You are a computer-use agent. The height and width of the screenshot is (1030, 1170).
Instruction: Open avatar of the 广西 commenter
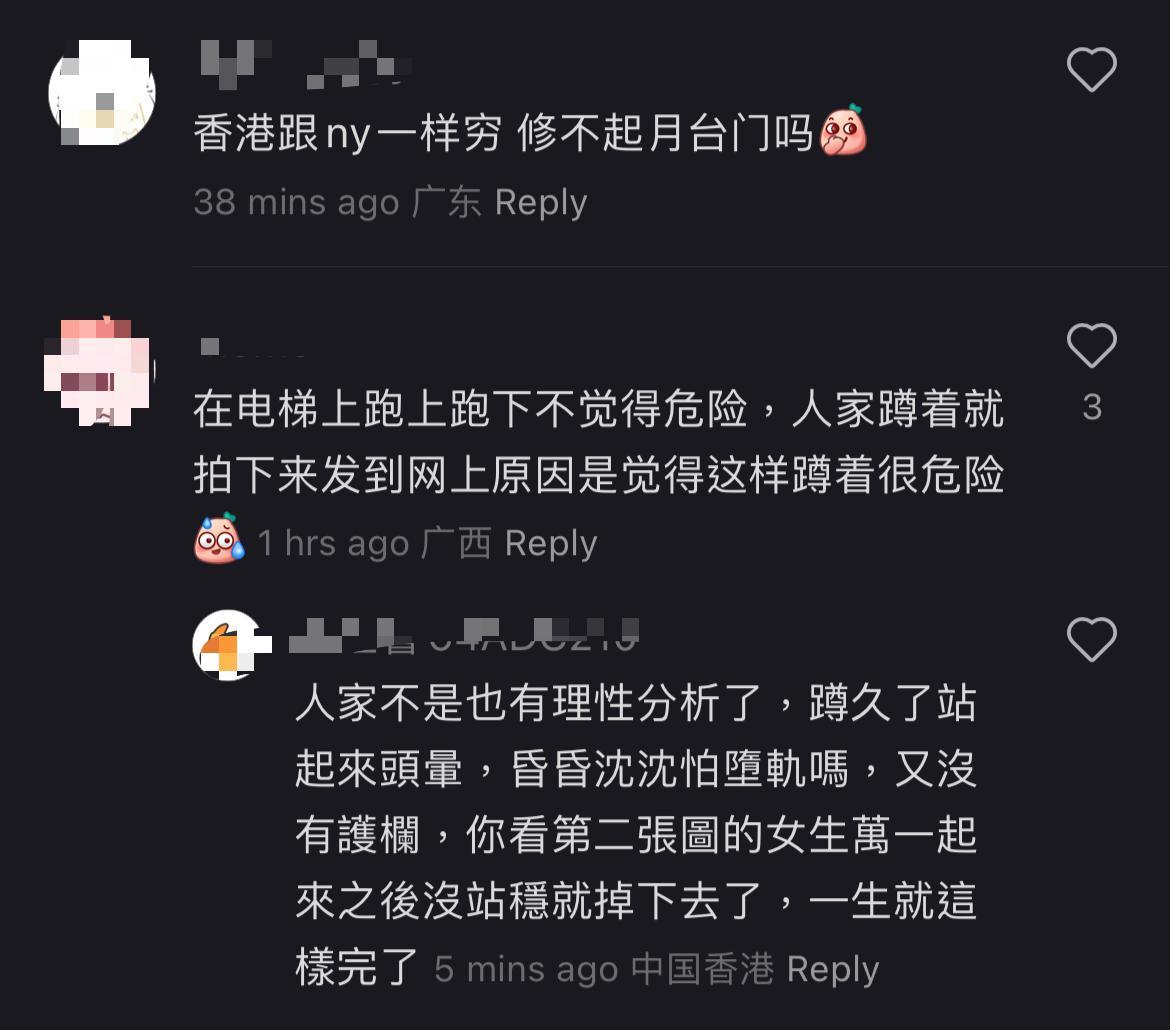click(100, 371)
